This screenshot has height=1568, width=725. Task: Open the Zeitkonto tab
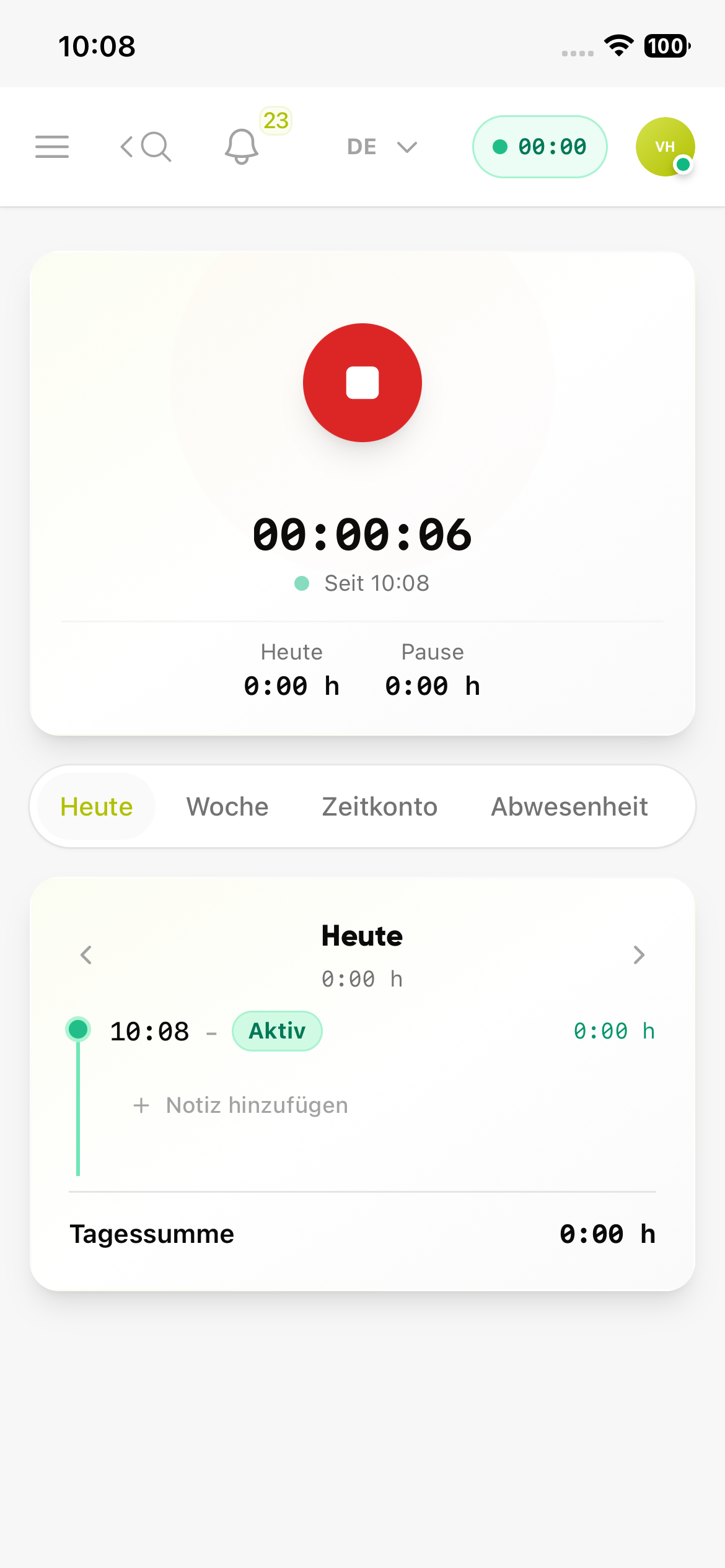click(x=379, y=806)
